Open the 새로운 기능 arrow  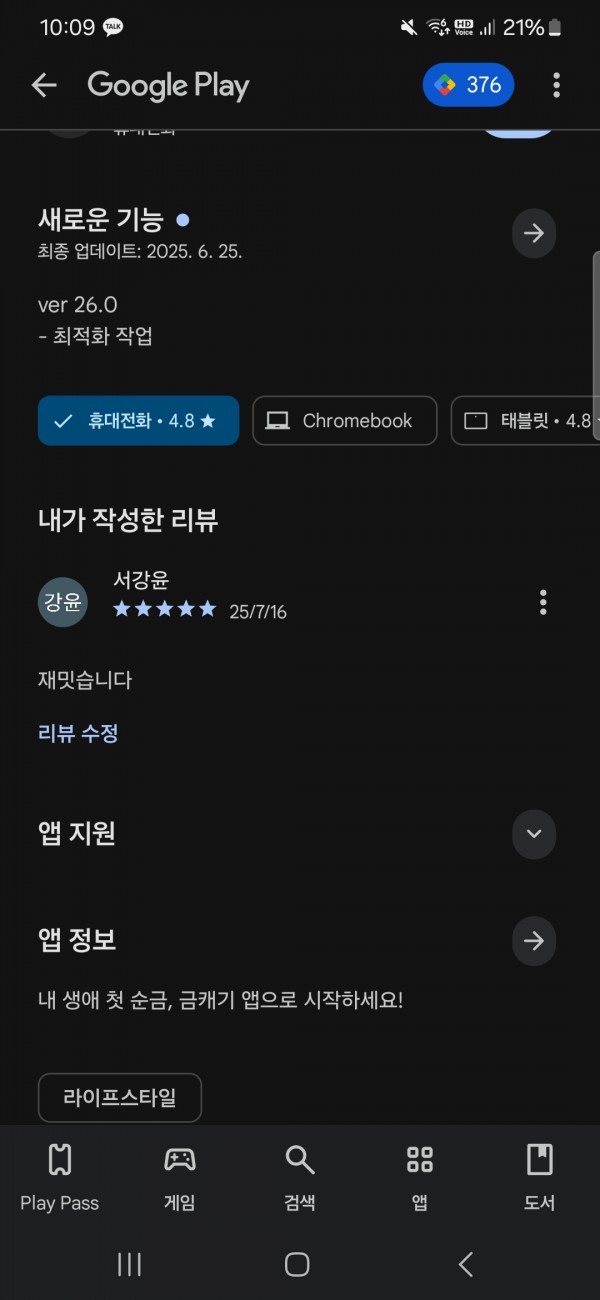click(533, 233)
